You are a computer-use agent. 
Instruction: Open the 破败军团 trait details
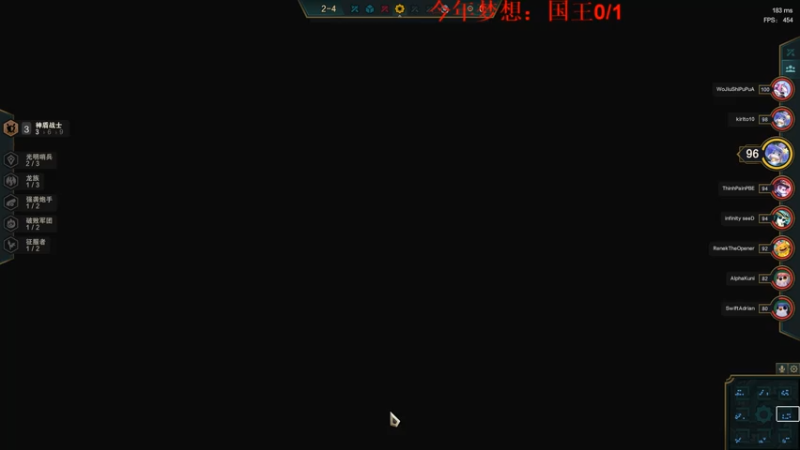pyautogui.click(x=11, y=223)
